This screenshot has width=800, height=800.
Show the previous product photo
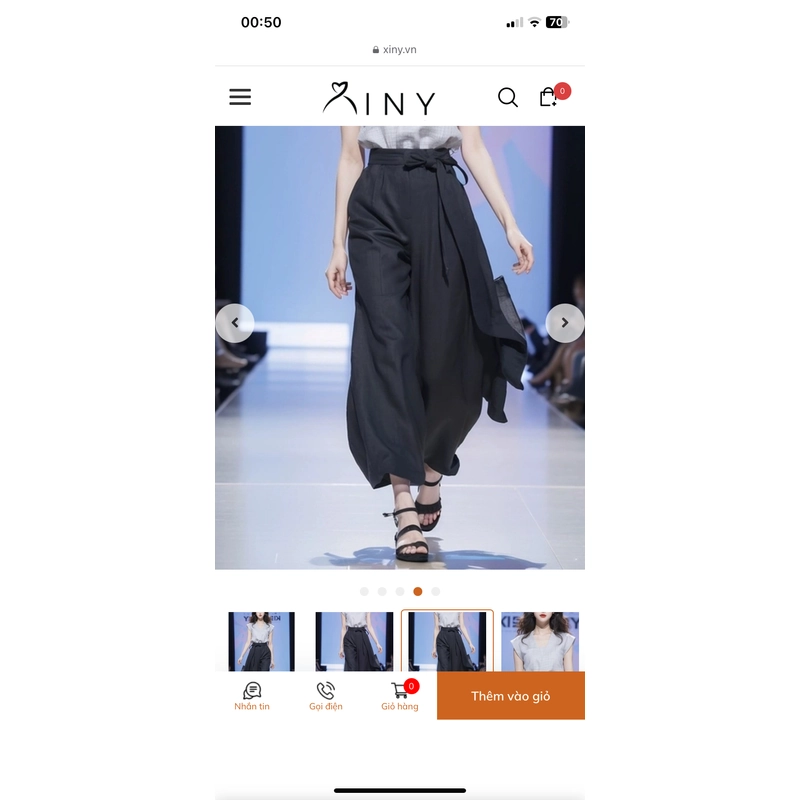pyautogui.click(x=235, y=323)
